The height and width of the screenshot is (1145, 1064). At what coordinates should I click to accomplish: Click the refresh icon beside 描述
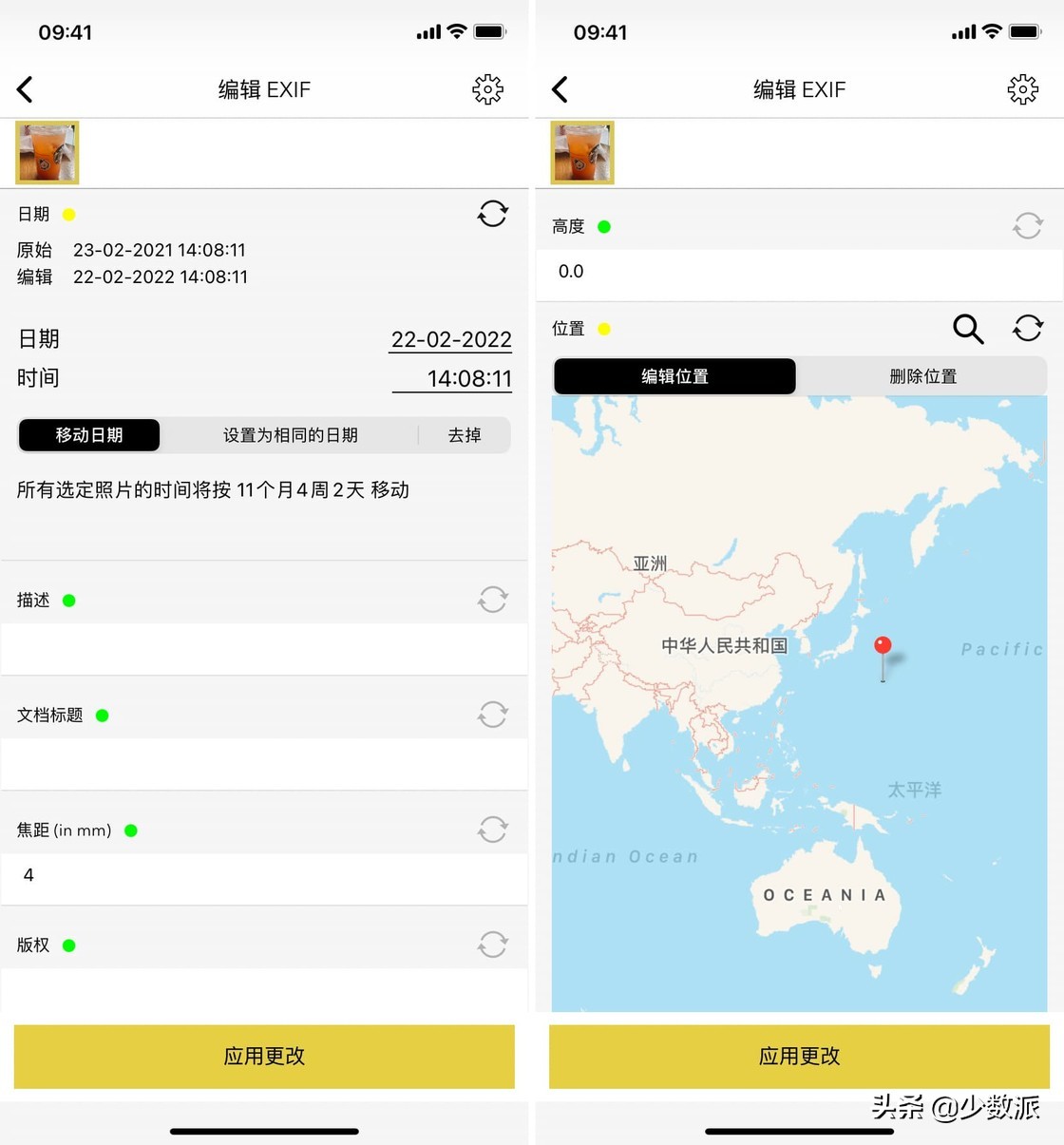492,600
